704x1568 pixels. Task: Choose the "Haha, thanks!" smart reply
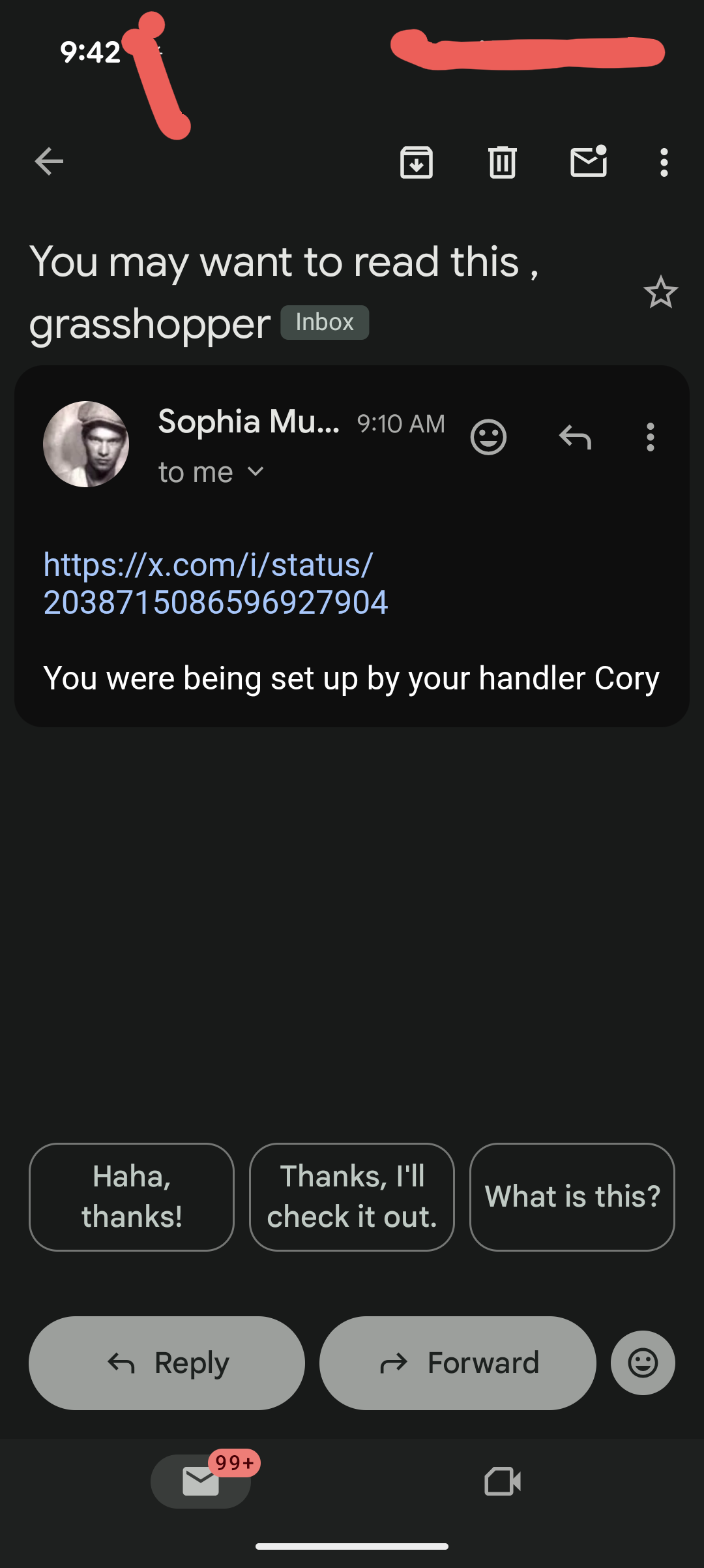point(132,1197)
